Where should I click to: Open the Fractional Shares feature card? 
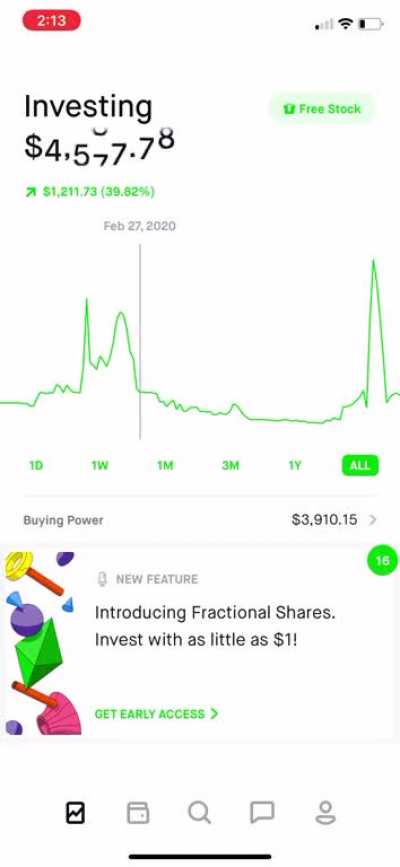pos(200,643)
